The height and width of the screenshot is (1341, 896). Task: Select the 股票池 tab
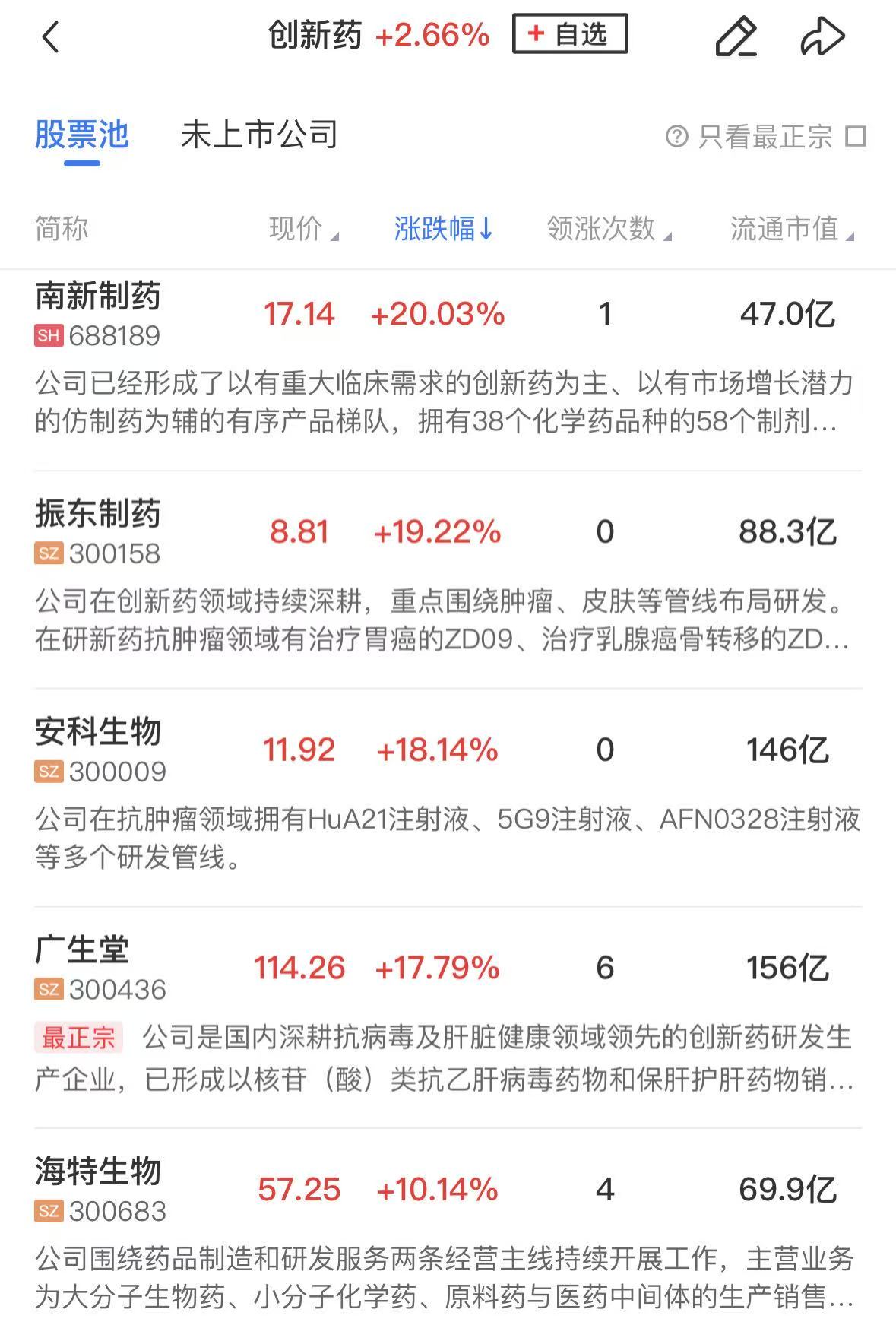click(x=82, y=135)
